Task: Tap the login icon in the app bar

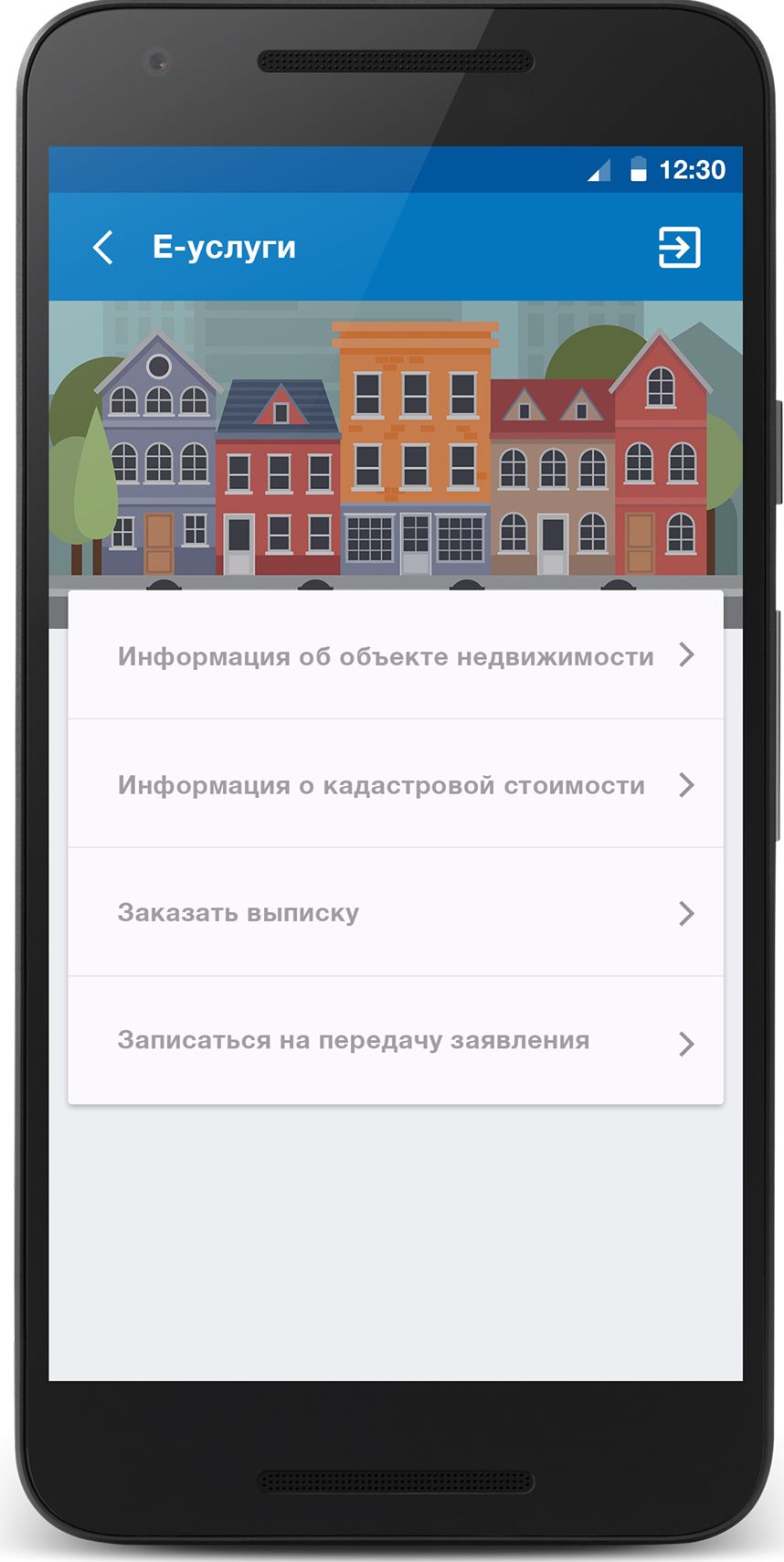Action: 679,247
